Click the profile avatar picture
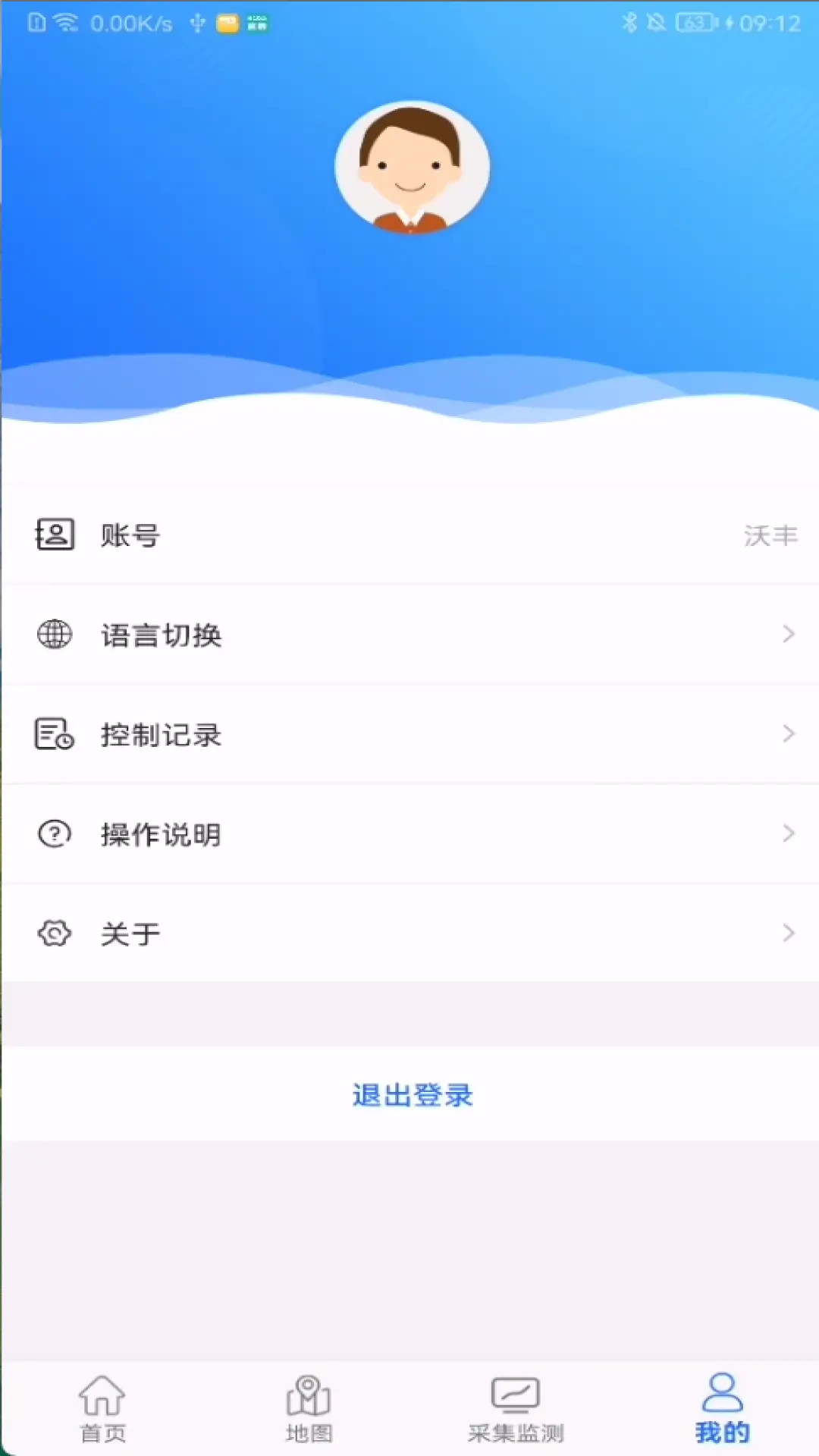The image size is (819, 1456). click(410, 167)
